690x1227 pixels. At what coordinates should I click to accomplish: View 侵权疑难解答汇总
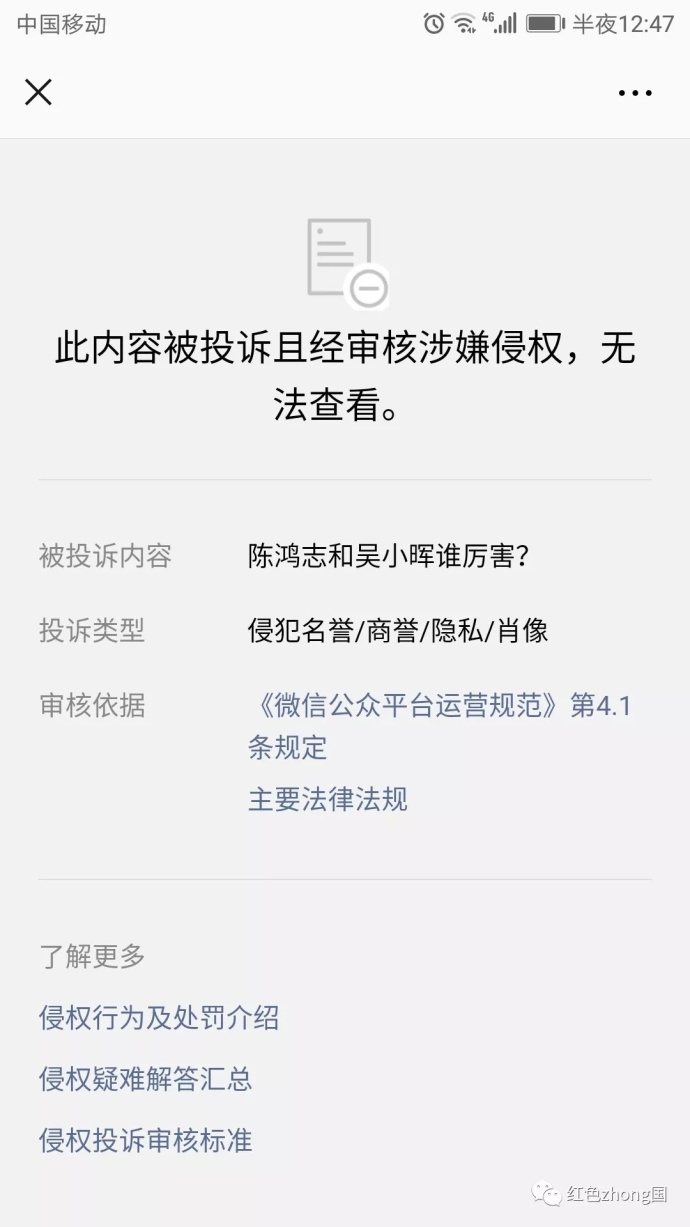coord(146,1079)
